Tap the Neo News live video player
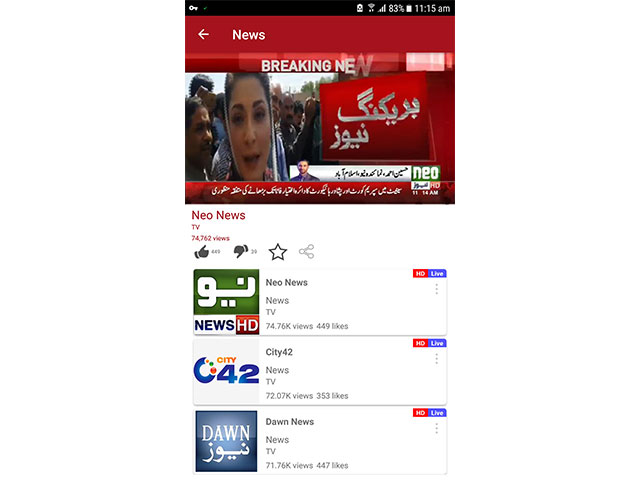Screen dimensions: 640x480 point(319,129)
